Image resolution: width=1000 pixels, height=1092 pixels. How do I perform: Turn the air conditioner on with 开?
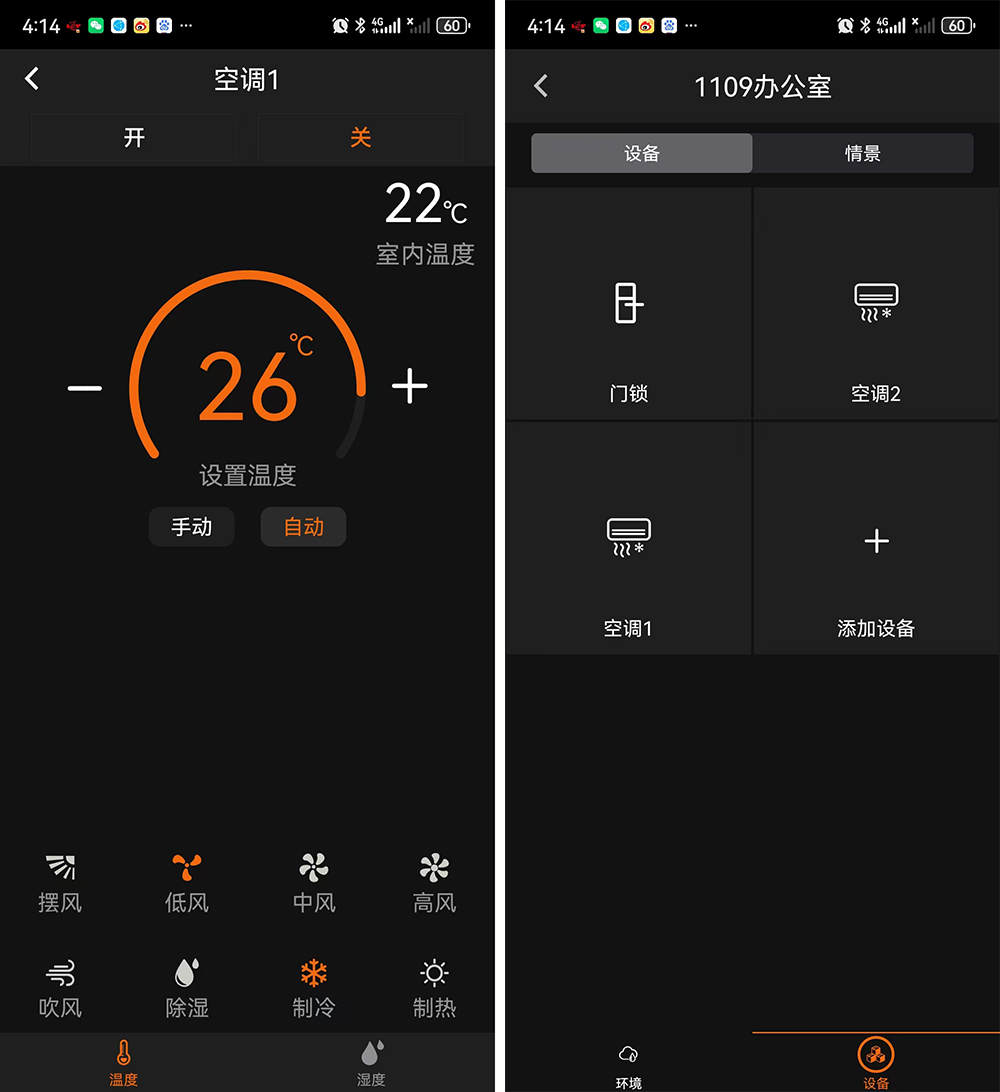(x=134, y=138)
